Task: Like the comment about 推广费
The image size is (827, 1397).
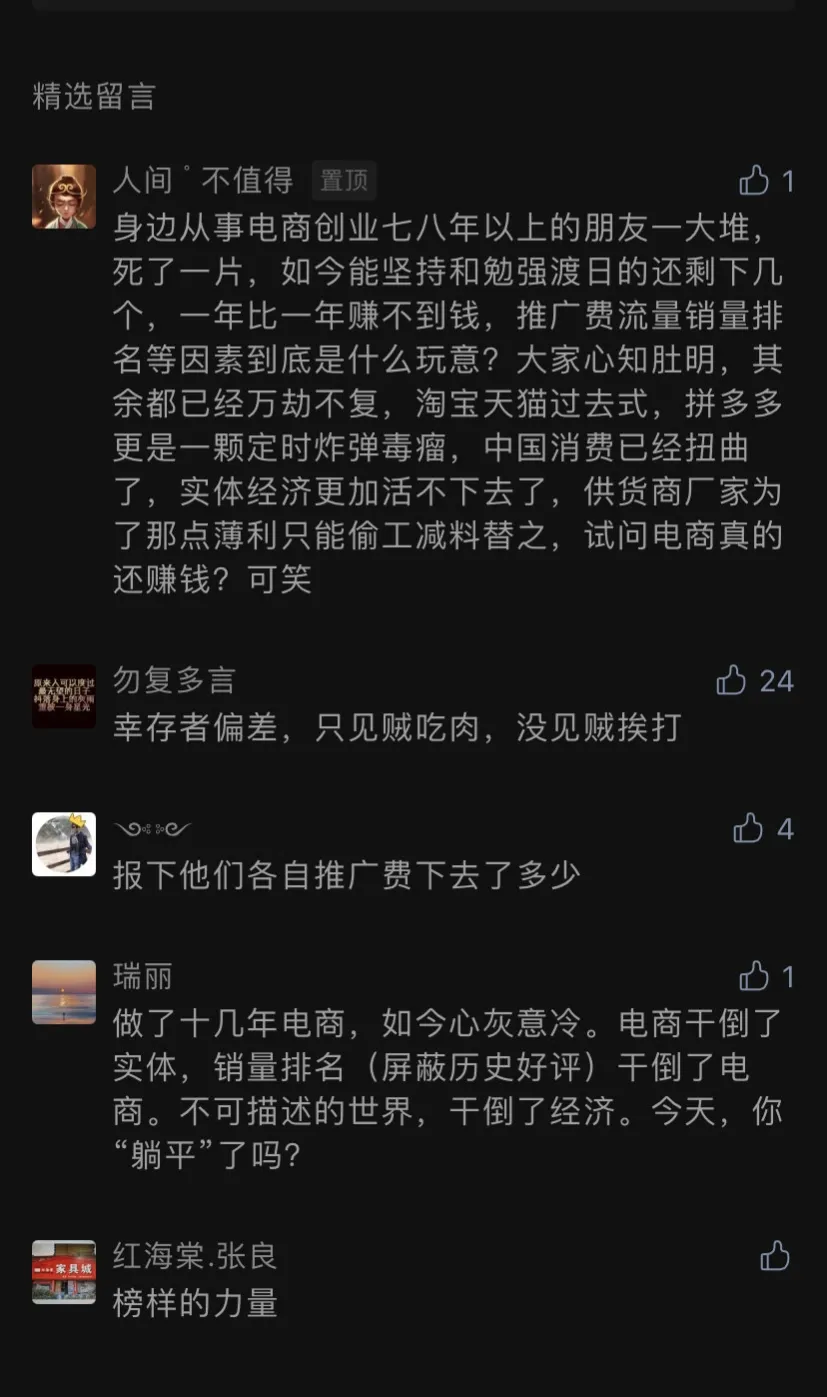Action: point(748,828)
